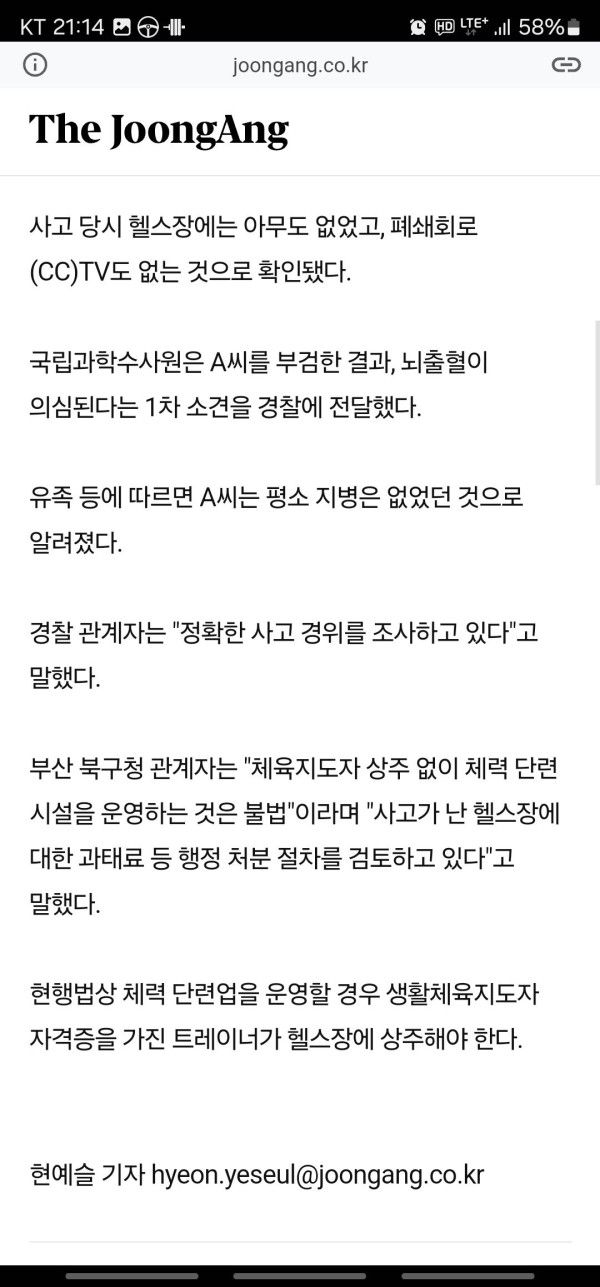Screen dimensions: 600x1287
Task: Email reporter at hyeon.yeseul@joongang.co.kr
Action: (x=317, y=1174)
